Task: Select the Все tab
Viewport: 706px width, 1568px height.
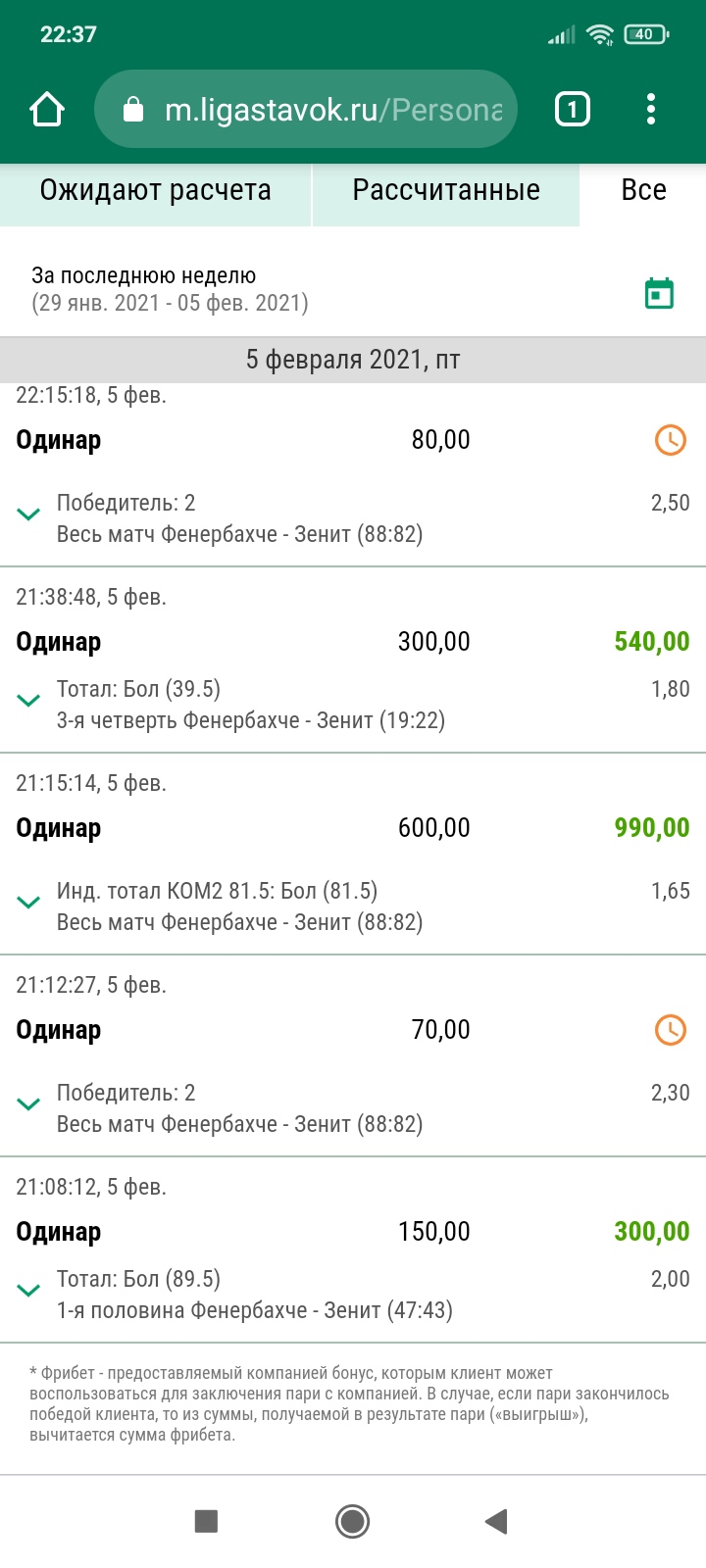Action: point(643,190)
